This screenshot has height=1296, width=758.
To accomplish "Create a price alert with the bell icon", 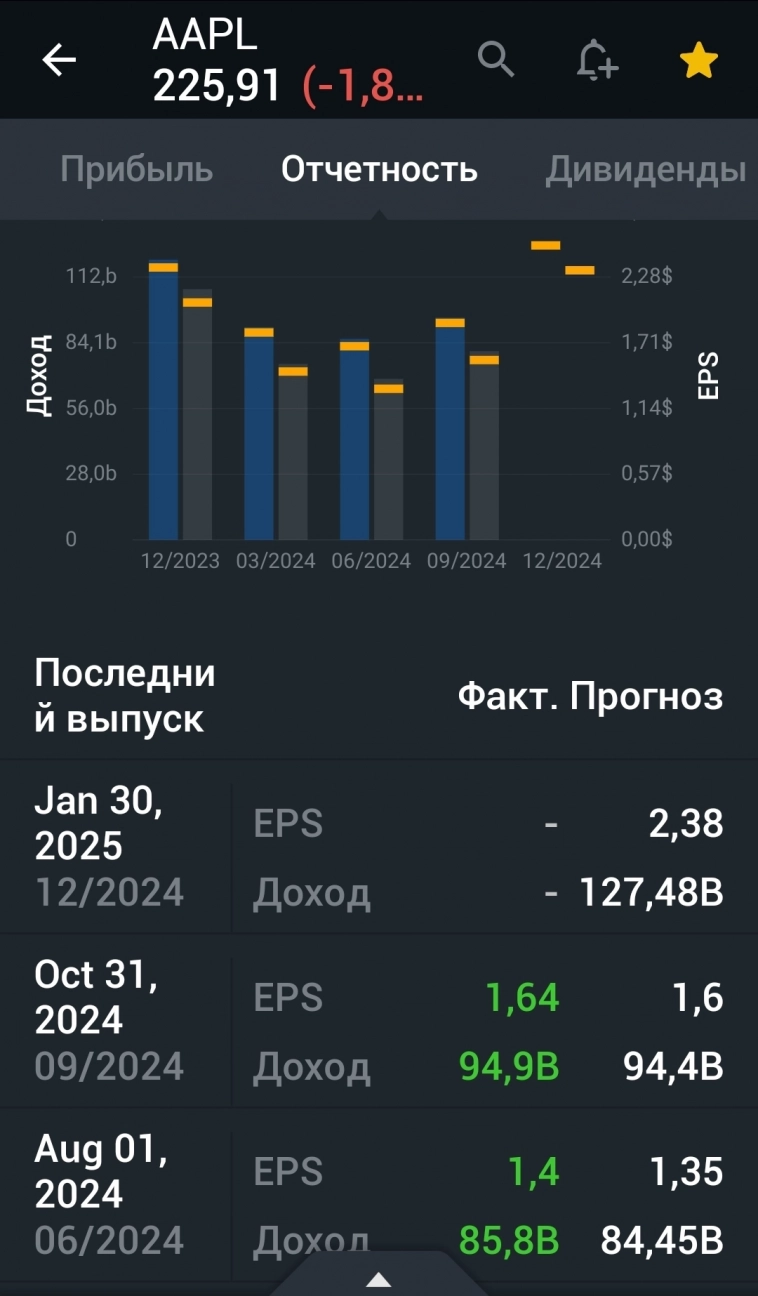I will tap(597, 61).
